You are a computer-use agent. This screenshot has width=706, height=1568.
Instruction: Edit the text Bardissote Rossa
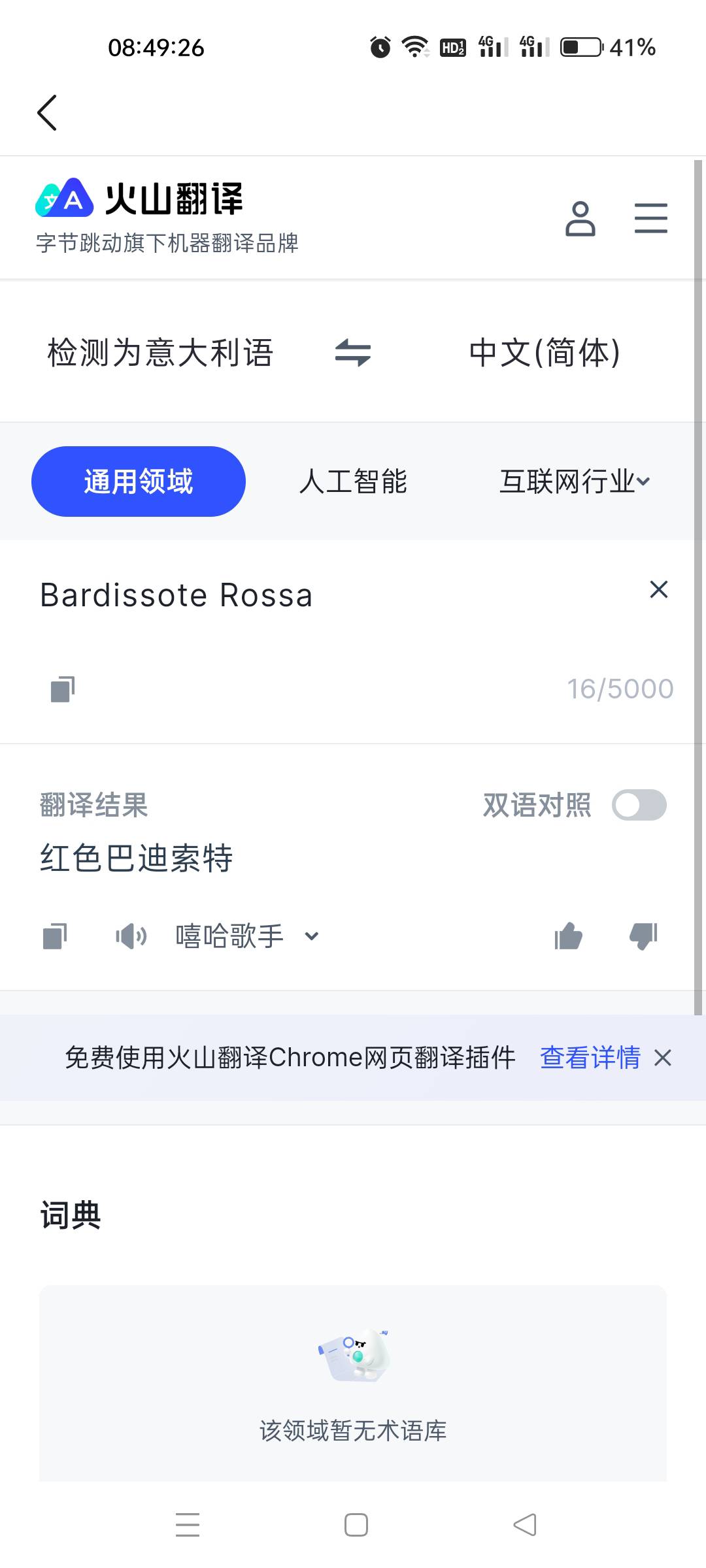click(176, 595)
